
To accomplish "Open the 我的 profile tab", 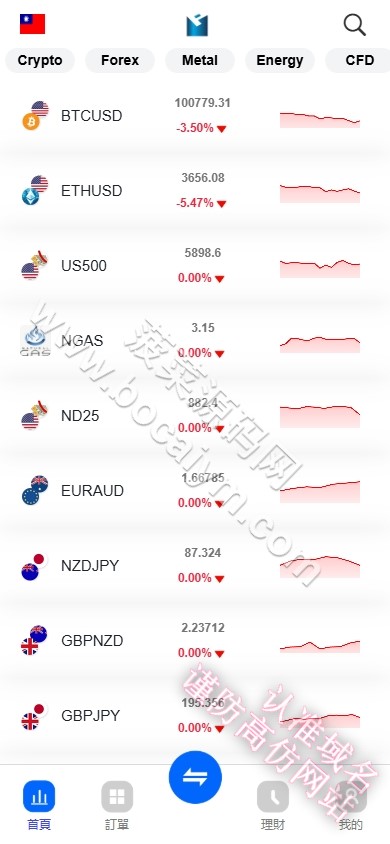I will 351,806.
